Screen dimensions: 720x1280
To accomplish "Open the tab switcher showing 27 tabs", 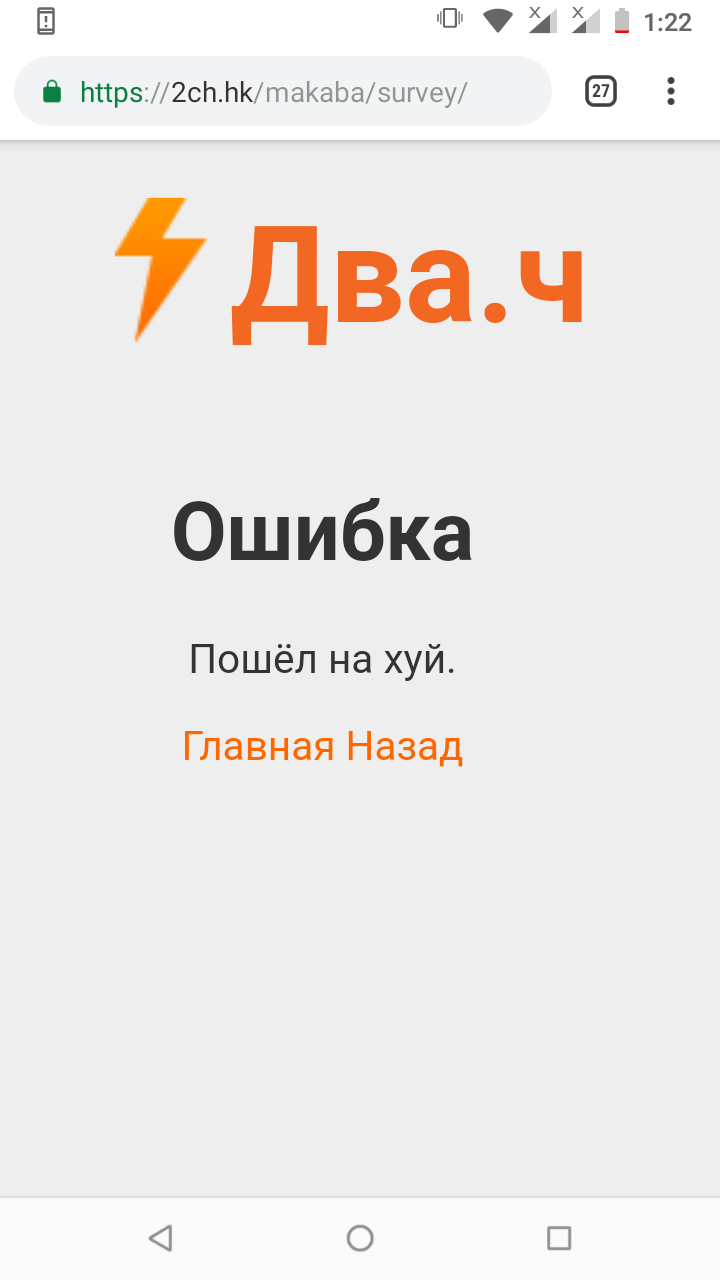I will point(600,92).
